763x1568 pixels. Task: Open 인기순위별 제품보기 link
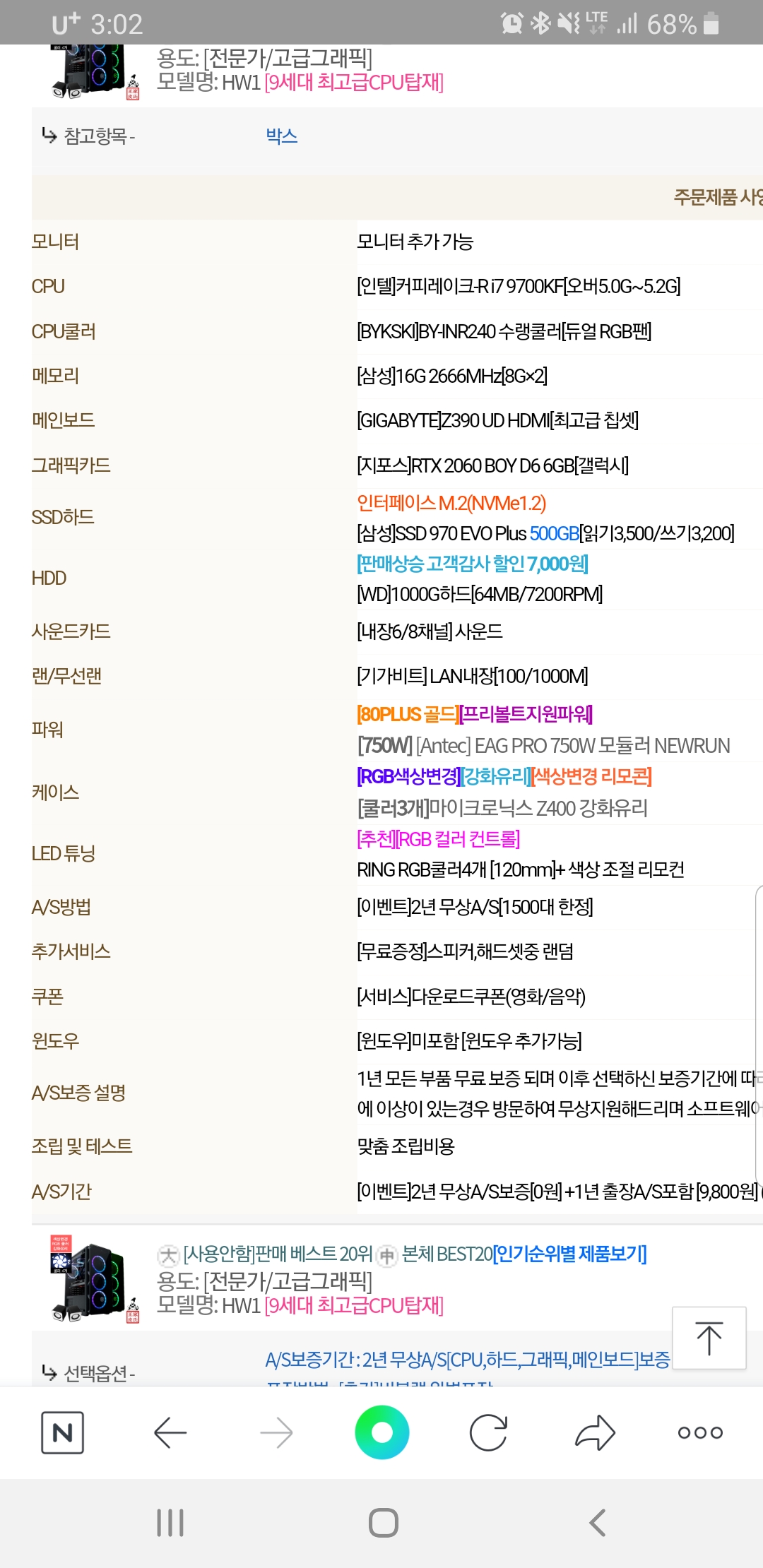pos(569,1254)
